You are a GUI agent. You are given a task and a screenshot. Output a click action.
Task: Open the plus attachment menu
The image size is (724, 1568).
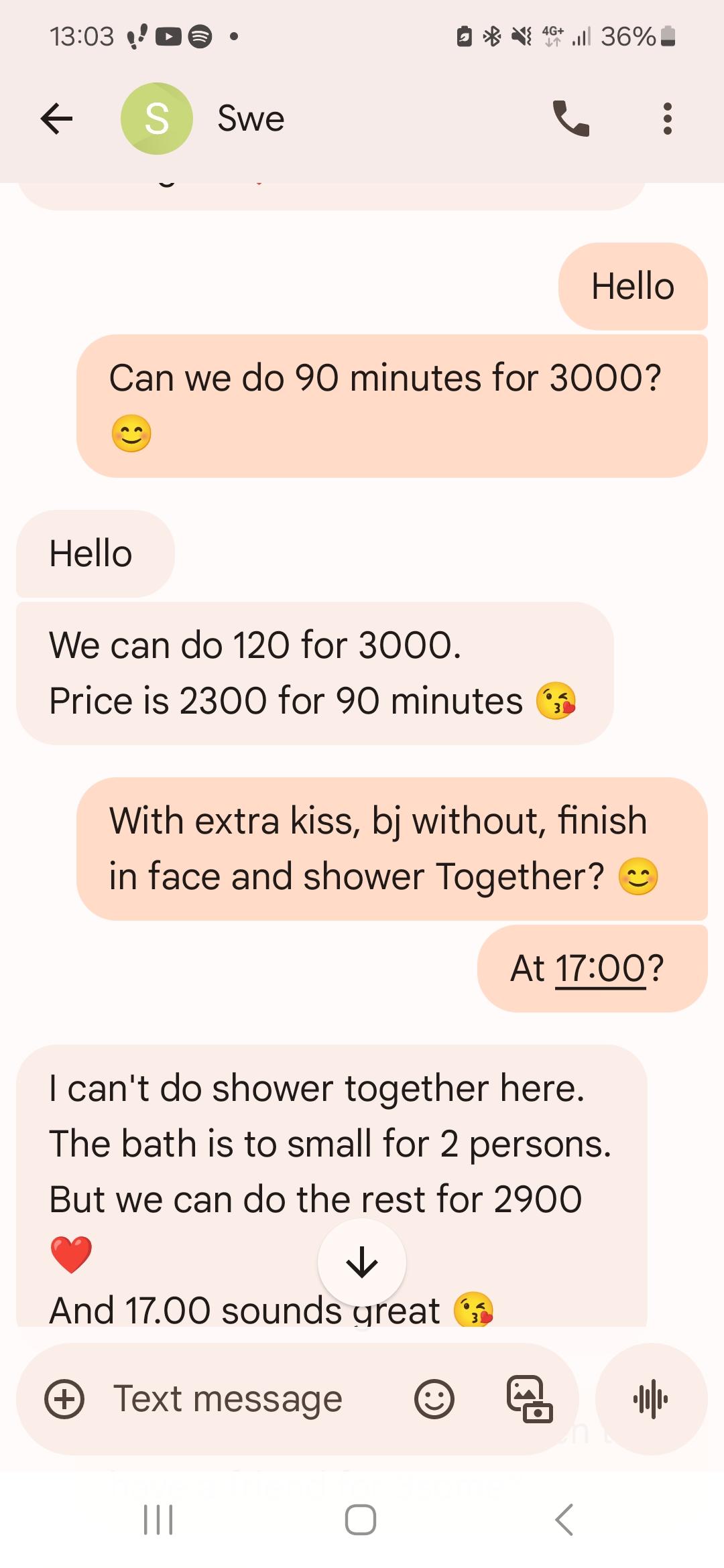64,1399
